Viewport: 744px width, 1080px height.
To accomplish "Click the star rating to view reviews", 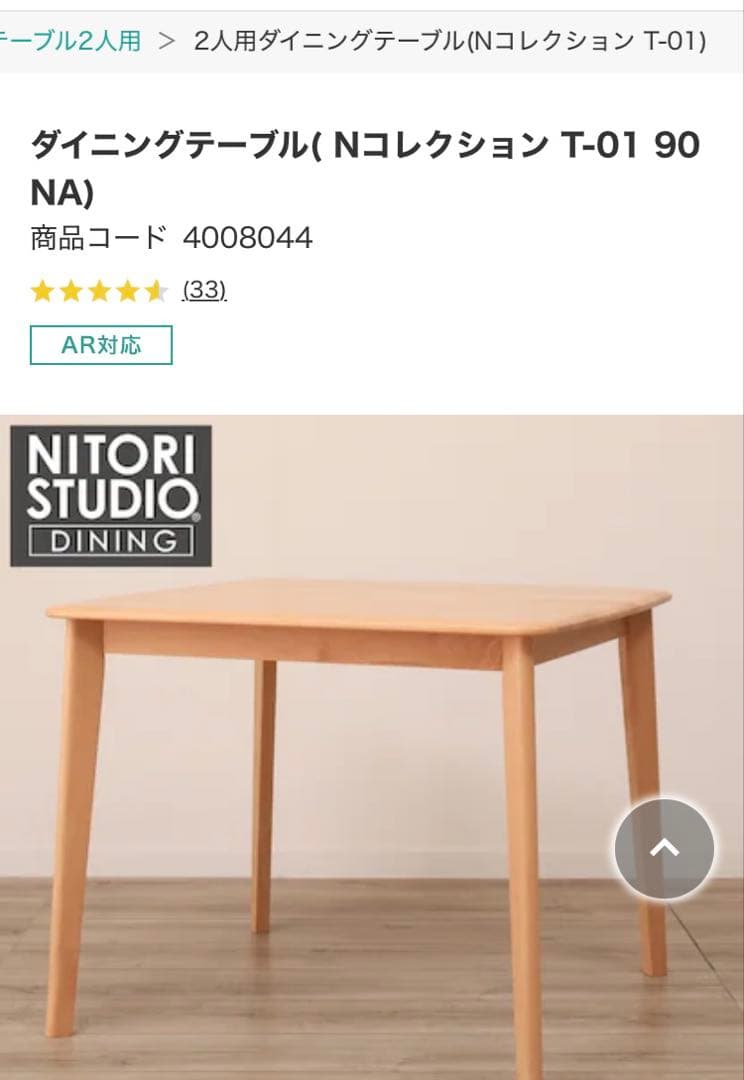I will (100, 290).
